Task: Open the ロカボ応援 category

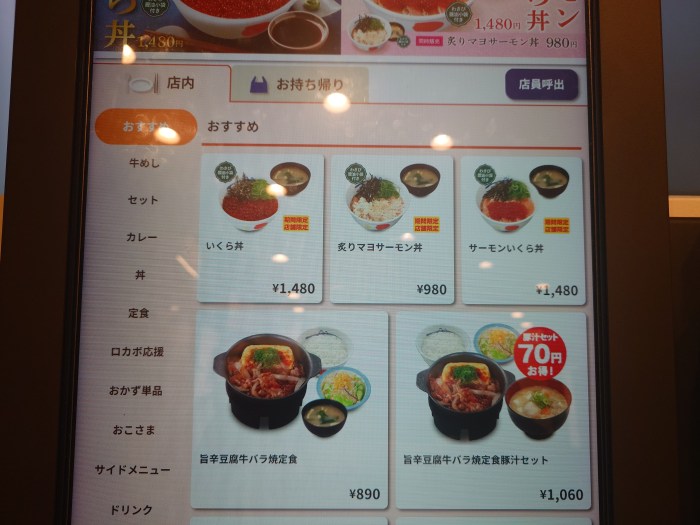Action: [x=137, y=352]
